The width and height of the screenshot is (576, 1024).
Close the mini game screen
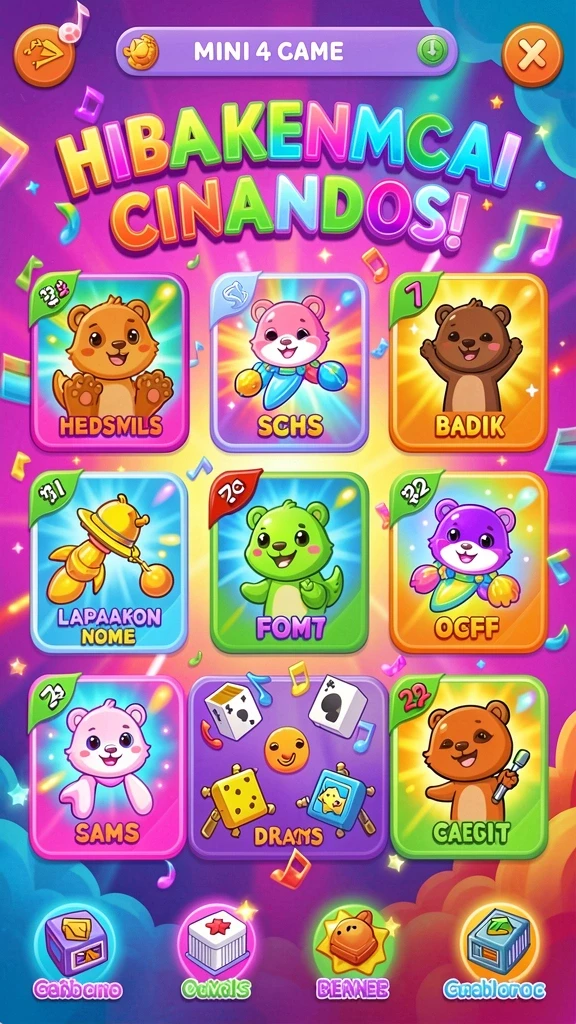click(532, 56)
